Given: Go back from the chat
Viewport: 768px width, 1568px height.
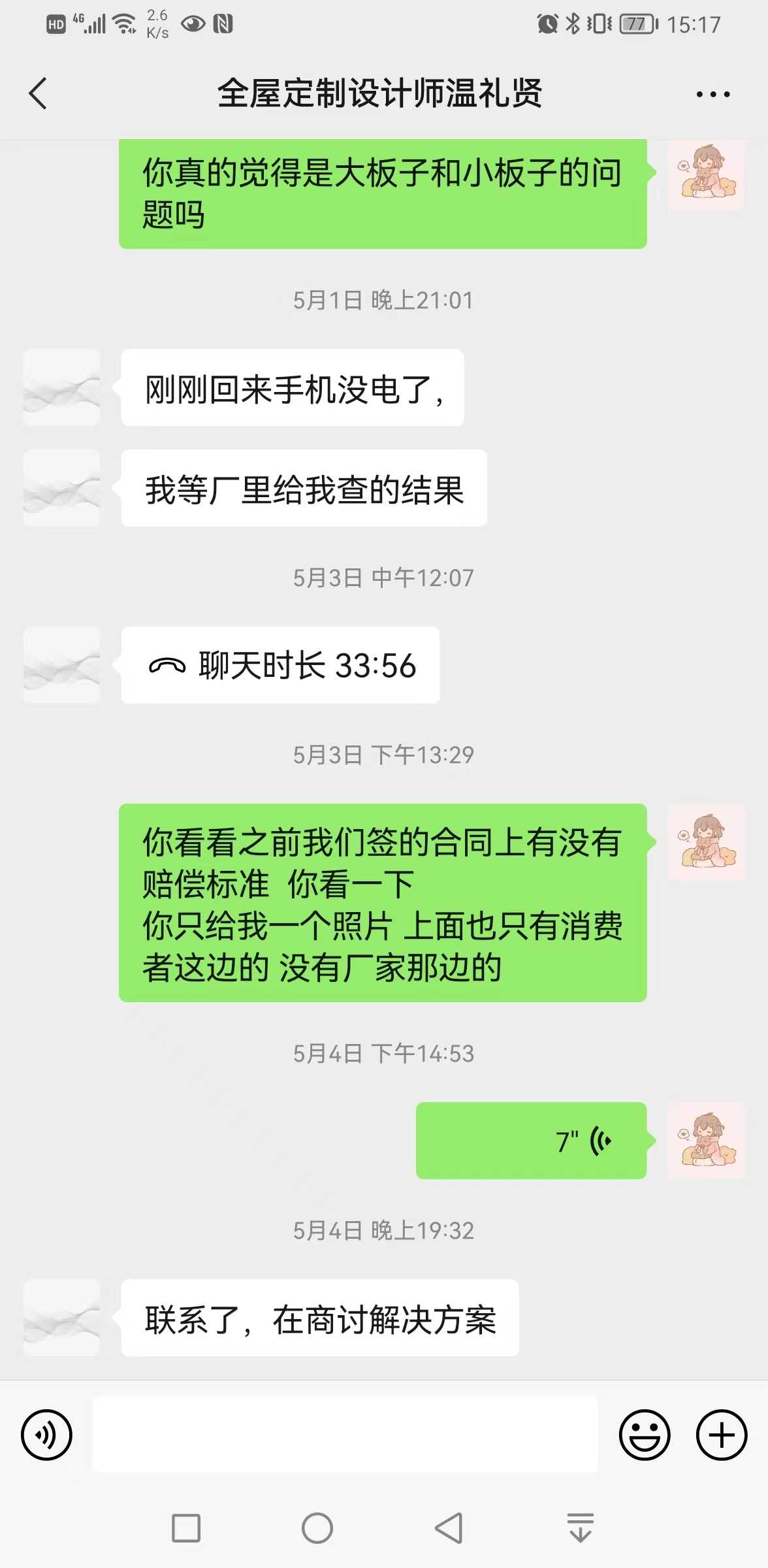Looking at the screenshot, I should (x=38, y=93).
